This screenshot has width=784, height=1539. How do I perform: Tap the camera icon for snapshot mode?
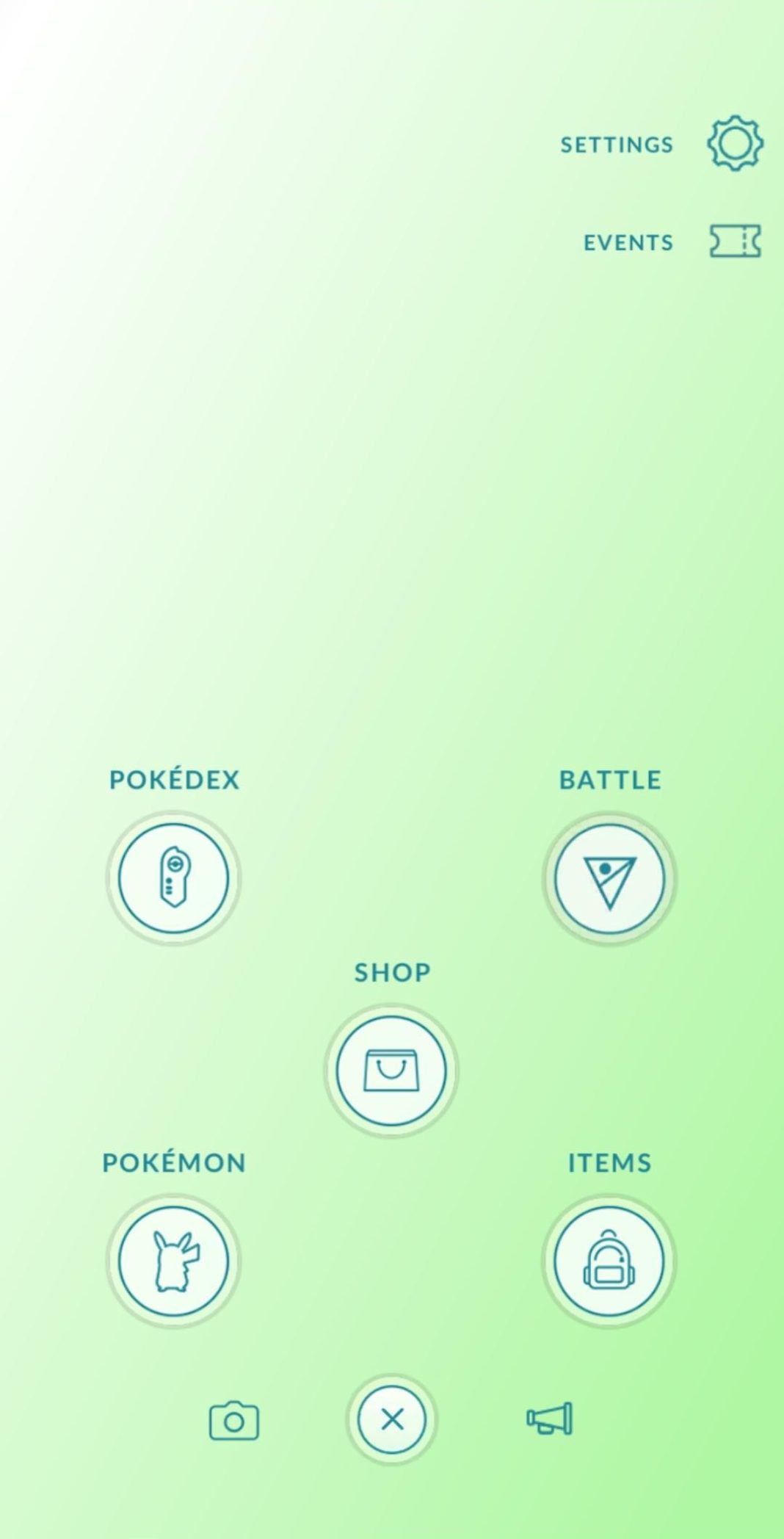234,1419
